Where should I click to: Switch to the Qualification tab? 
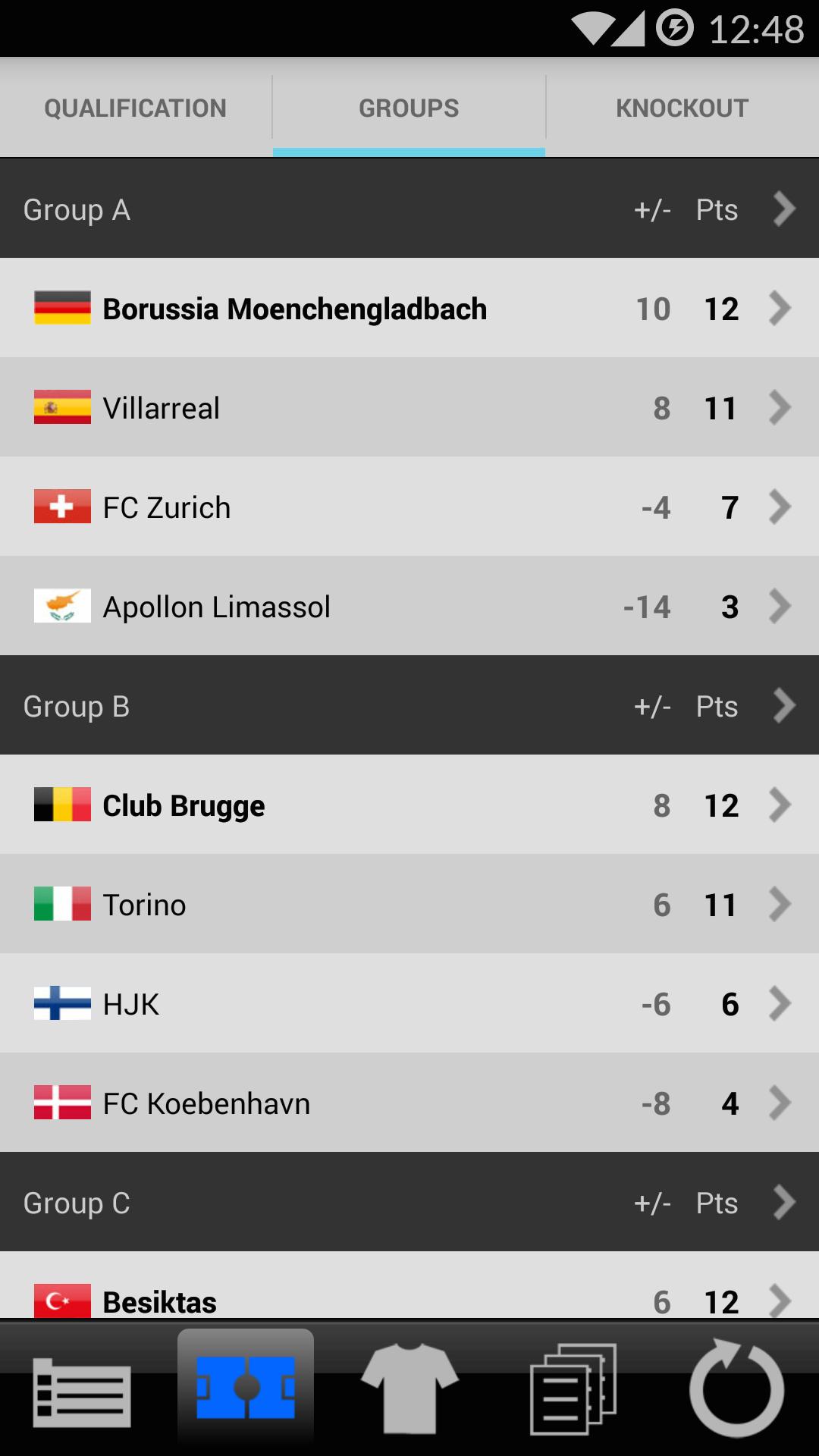[x=136, y=108]
